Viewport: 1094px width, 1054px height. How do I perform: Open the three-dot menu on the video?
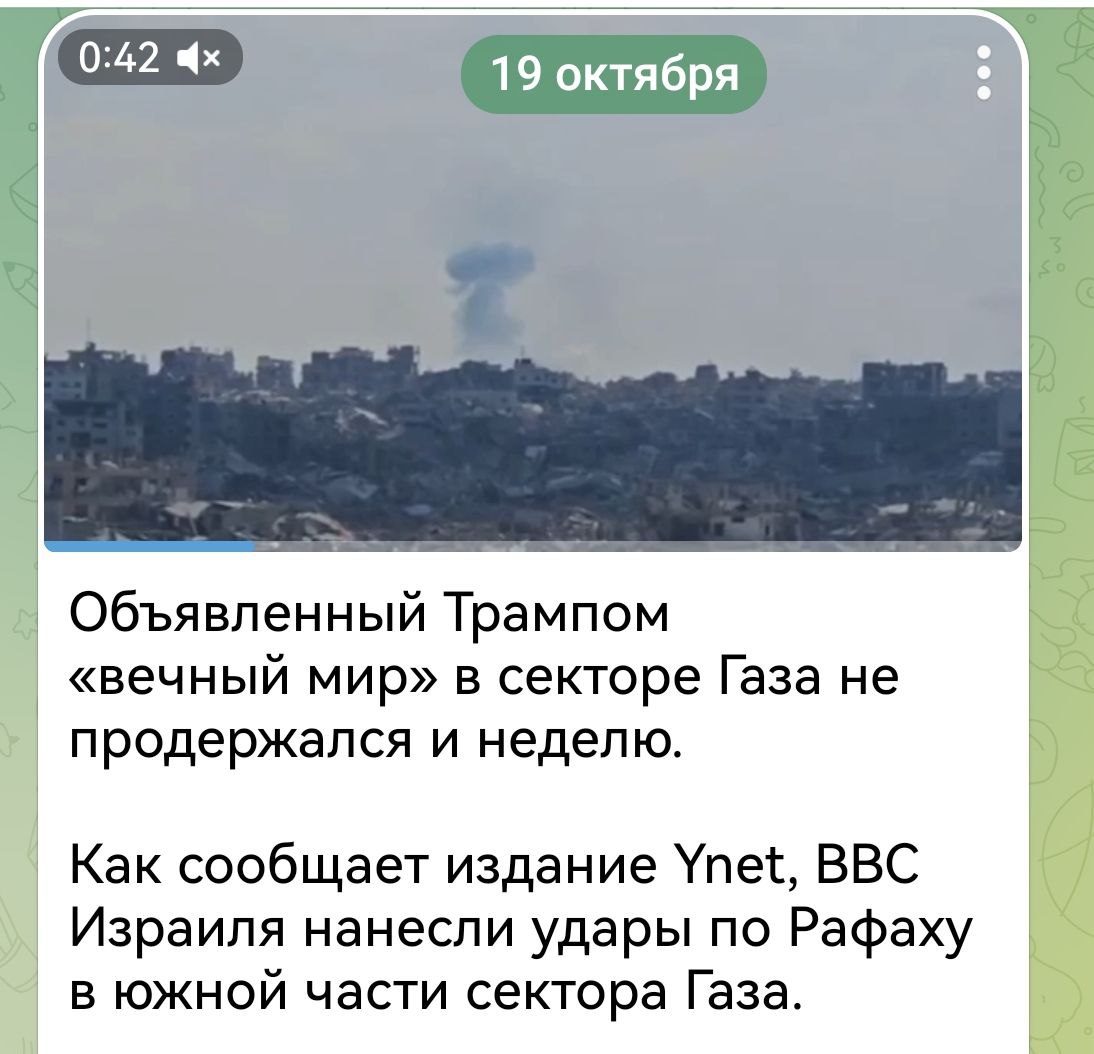point(984,73)
